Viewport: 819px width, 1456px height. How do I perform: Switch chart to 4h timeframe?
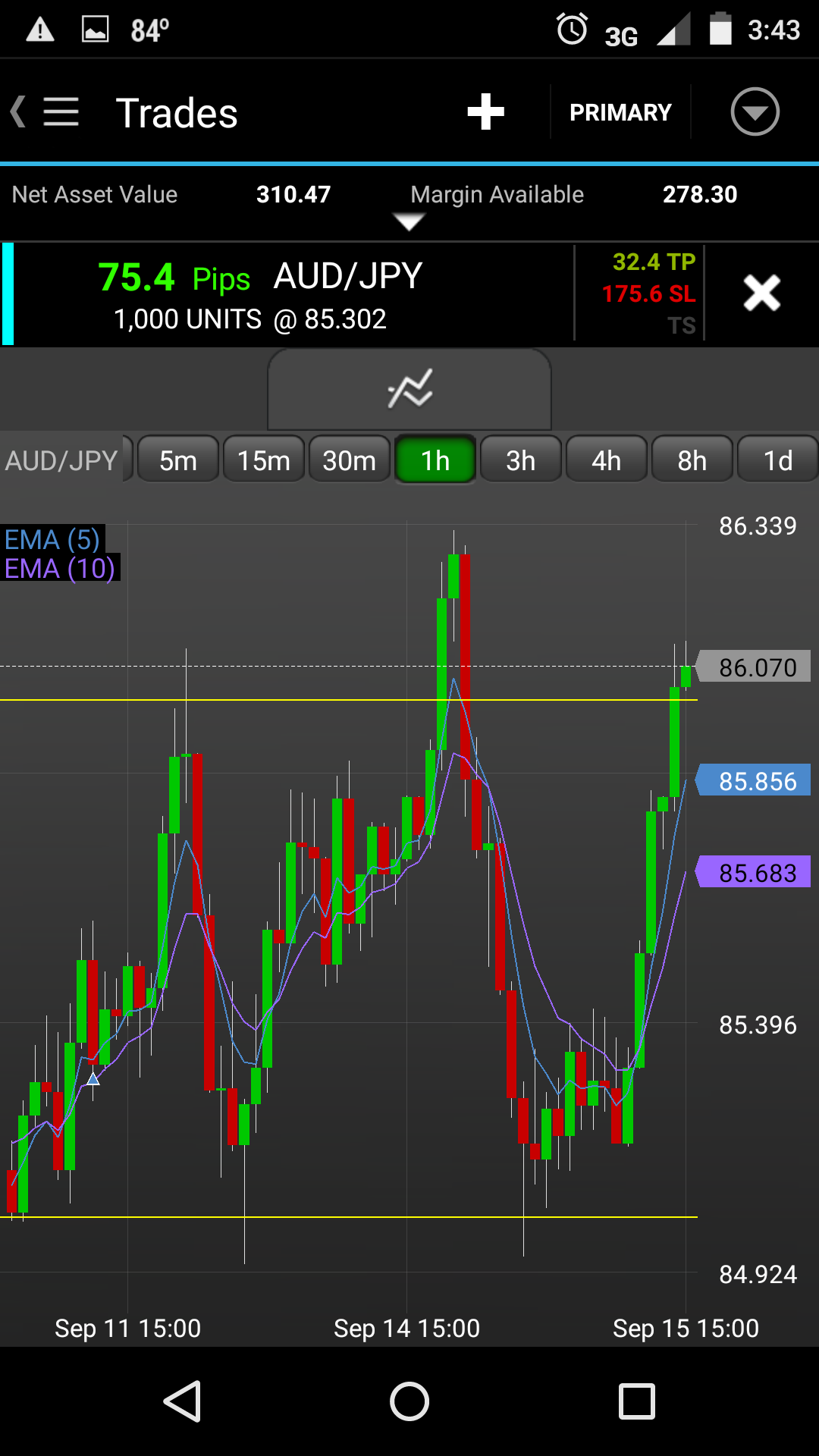[607, 460]
